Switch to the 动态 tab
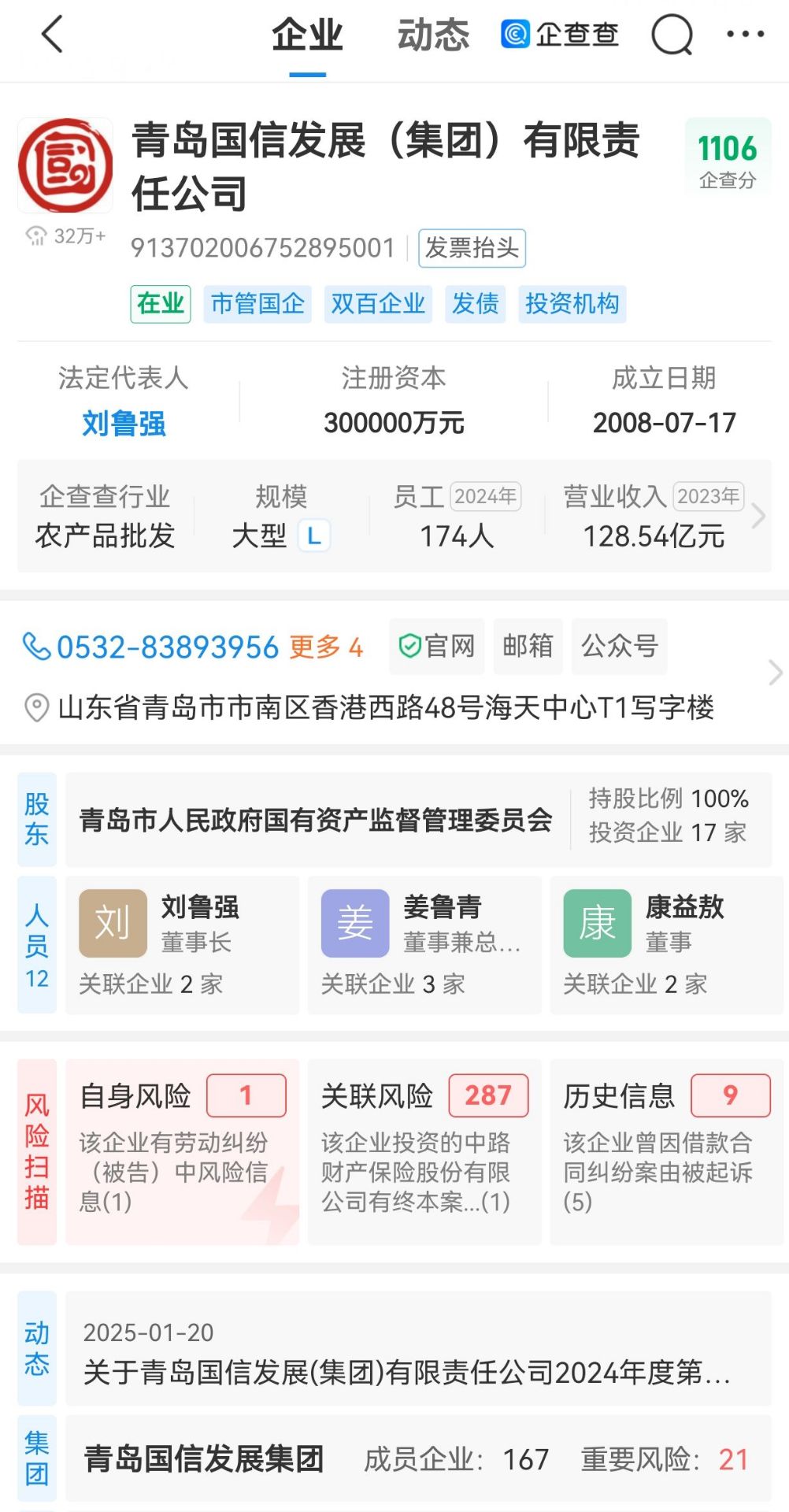Viewport: 789px width, 1512px height. pyautogui.click(x=433, y=35)
